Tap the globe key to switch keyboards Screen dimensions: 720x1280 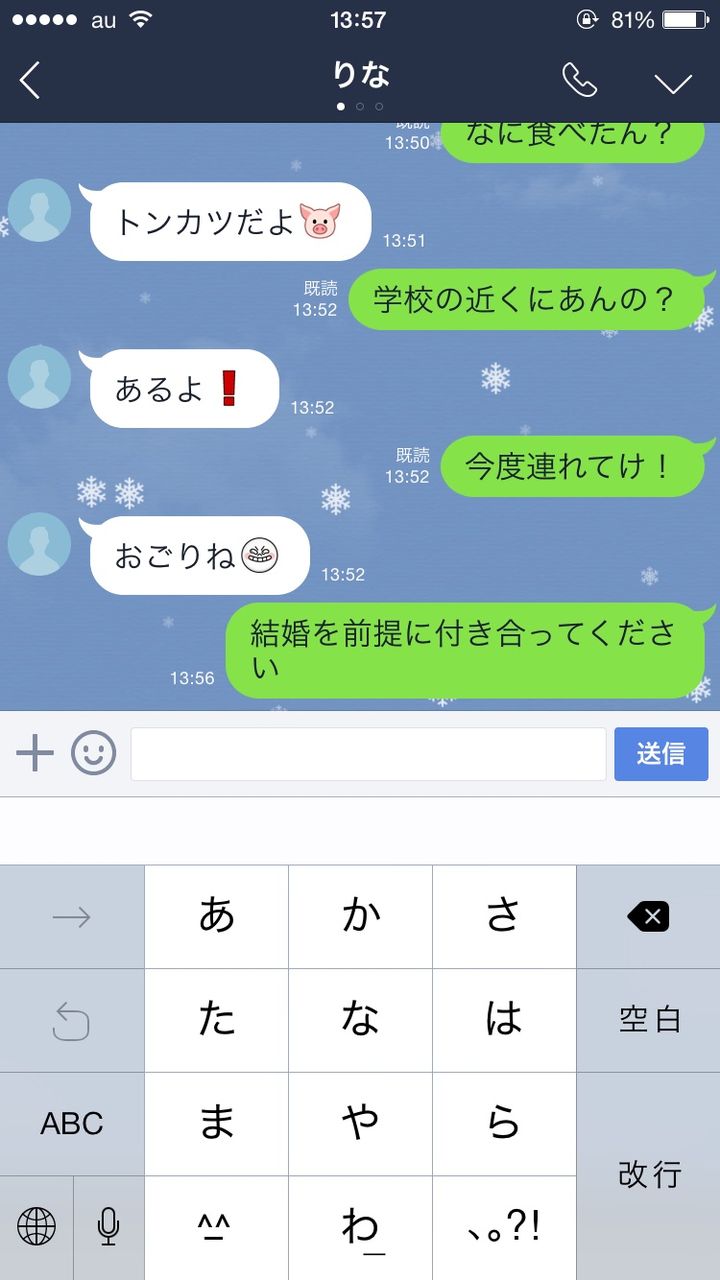click(x=36, y=1227)
